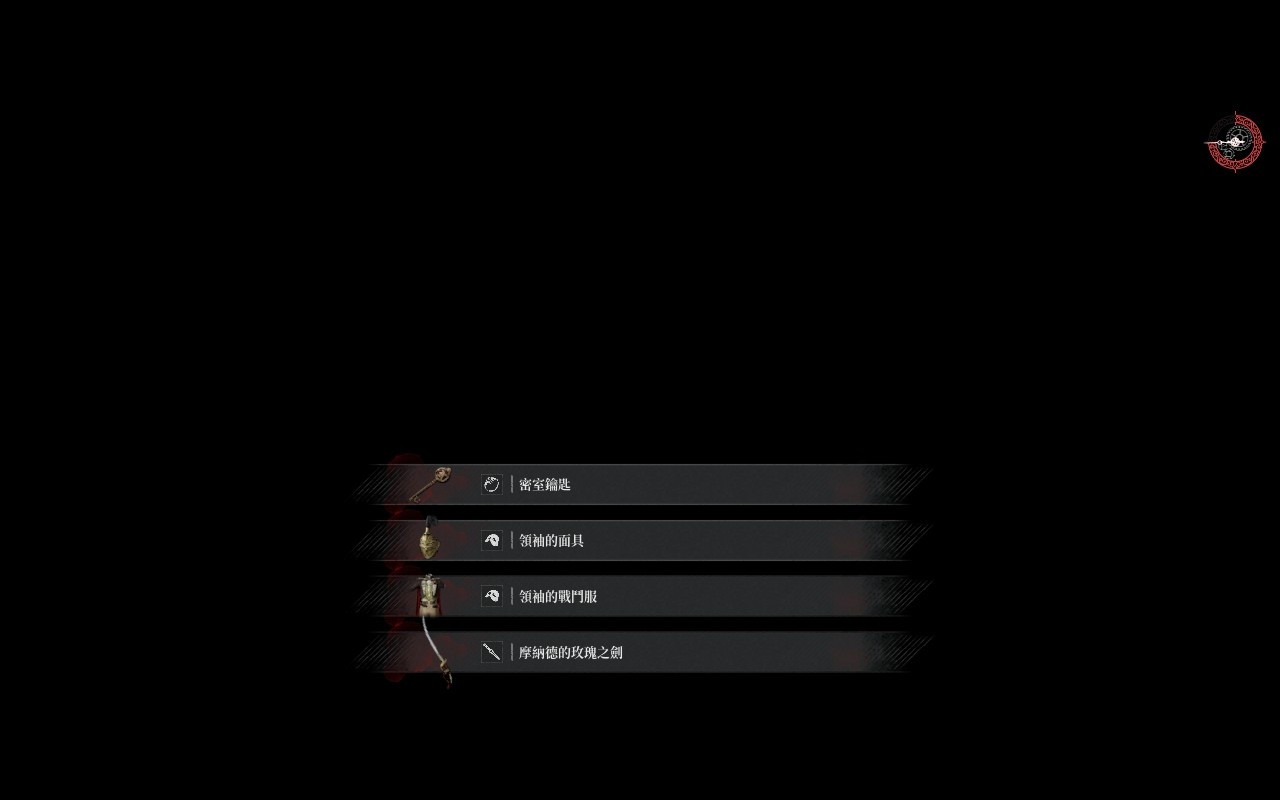Choose the 領袖的戰鬥服 item row
This screenshot has height=800, width=1280.
pyautogui.click(x=640, y=596)
